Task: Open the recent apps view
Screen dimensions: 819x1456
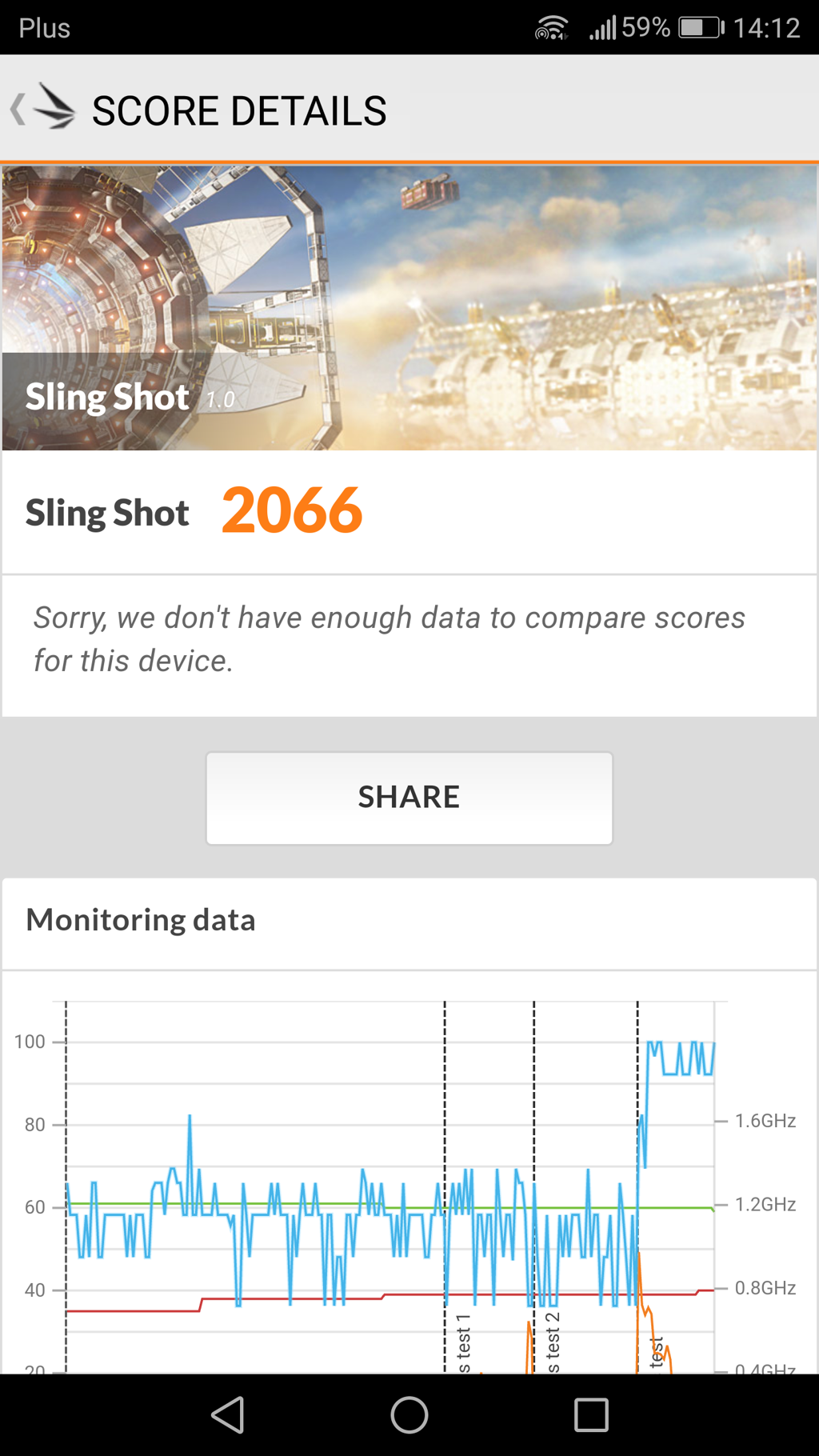Action: (x=591, y=1414)
